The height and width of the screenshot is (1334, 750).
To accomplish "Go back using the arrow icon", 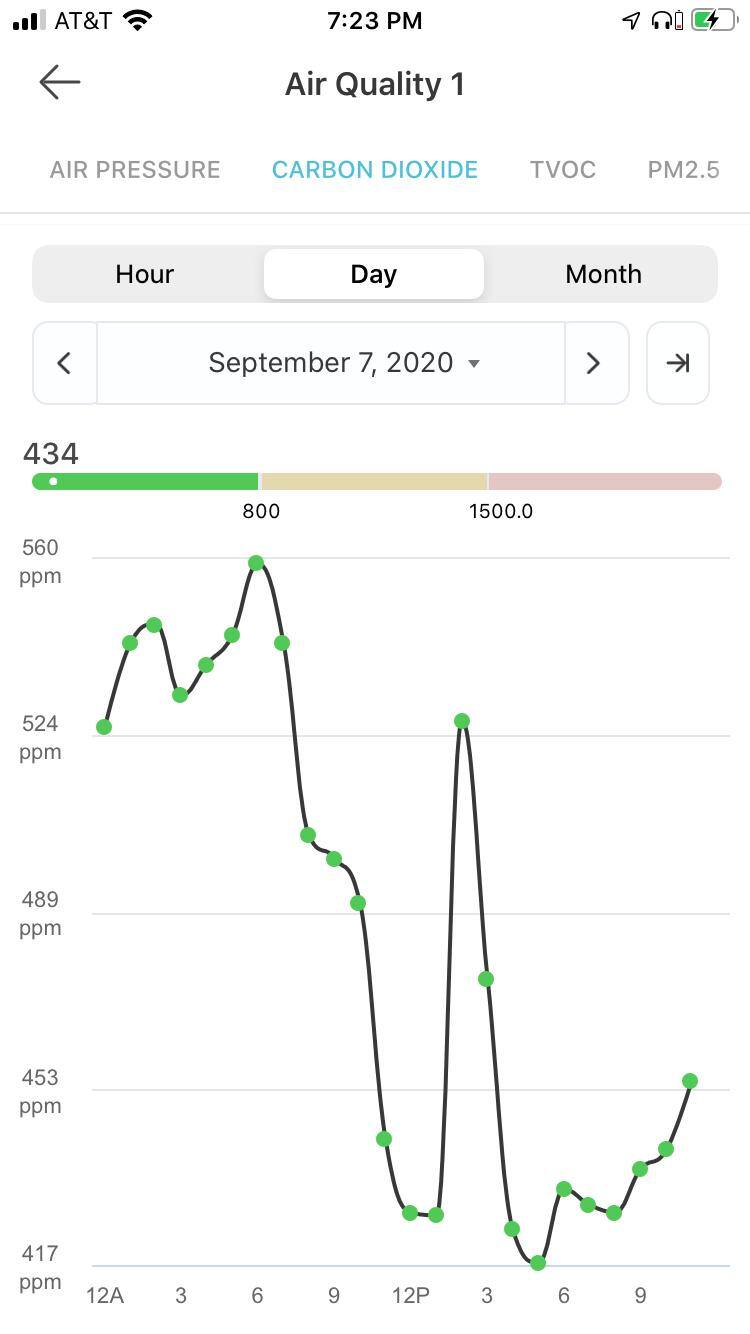I will 59,83.
